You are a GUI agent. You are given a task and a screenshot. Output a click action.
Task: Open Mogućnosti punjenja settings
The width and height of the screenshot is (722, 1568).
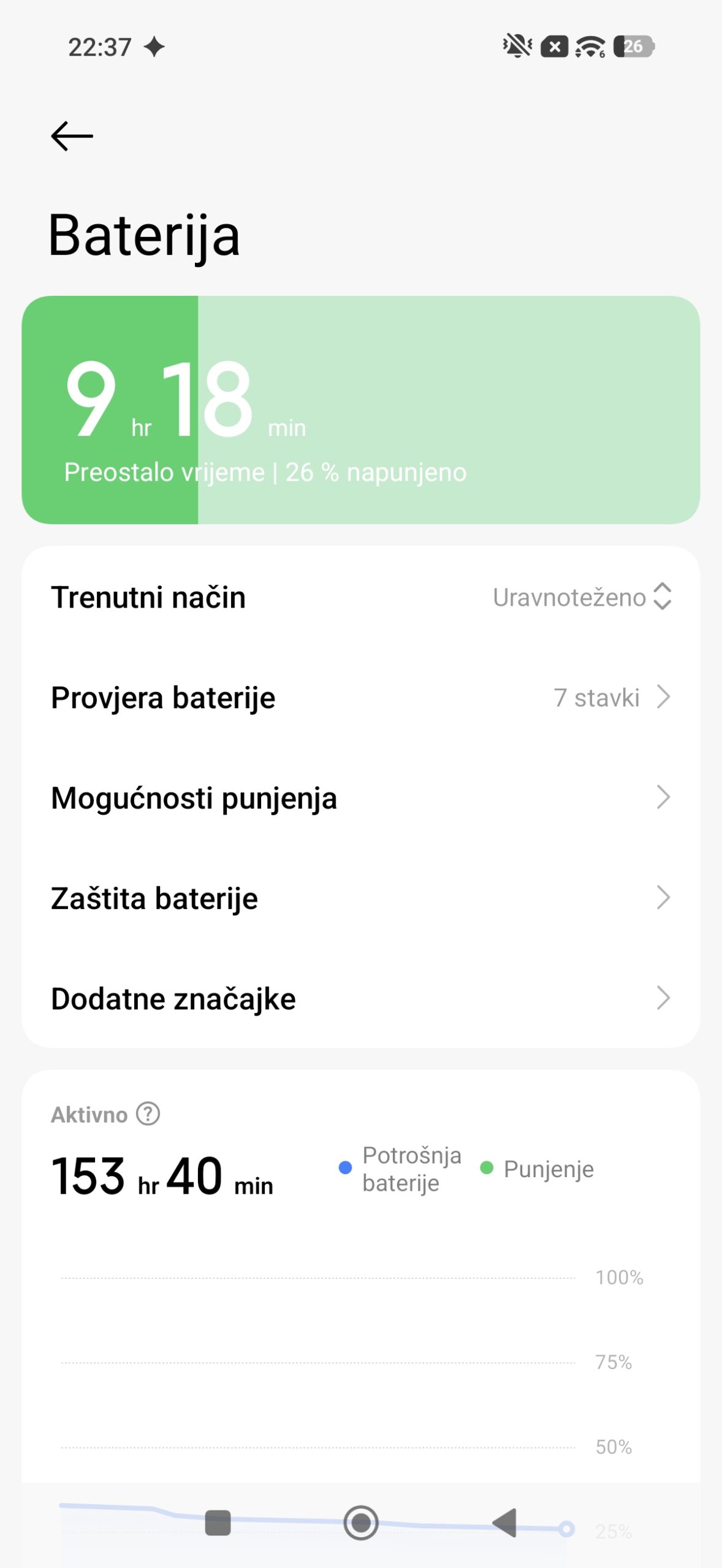point(360,798)
